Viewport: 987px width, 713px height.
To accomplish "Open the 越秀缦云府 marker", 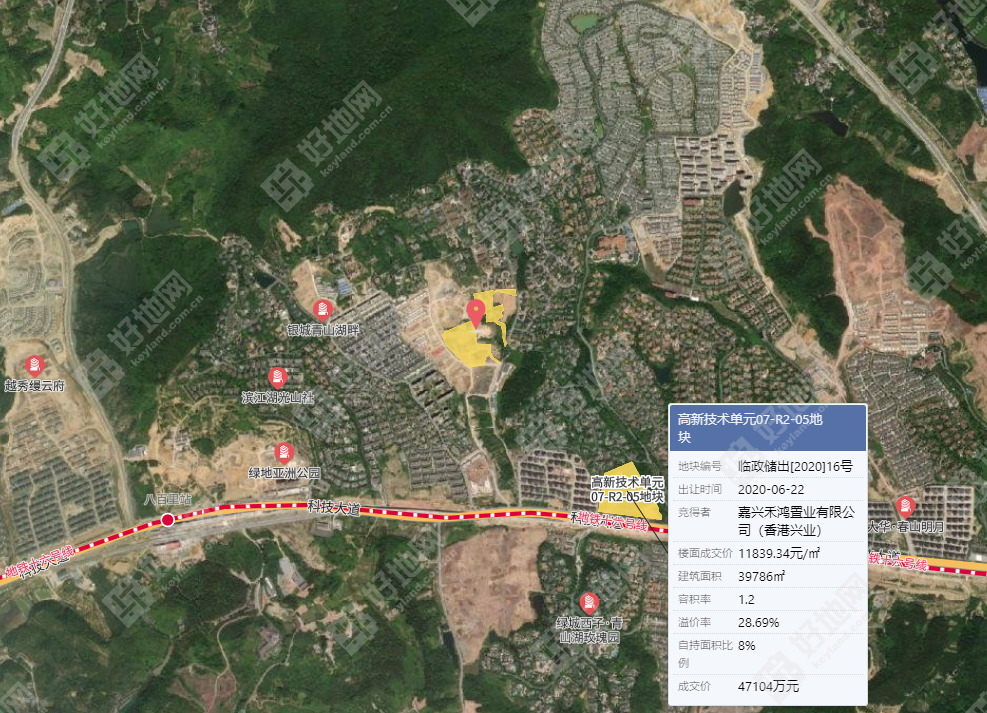I will point(34,364).
